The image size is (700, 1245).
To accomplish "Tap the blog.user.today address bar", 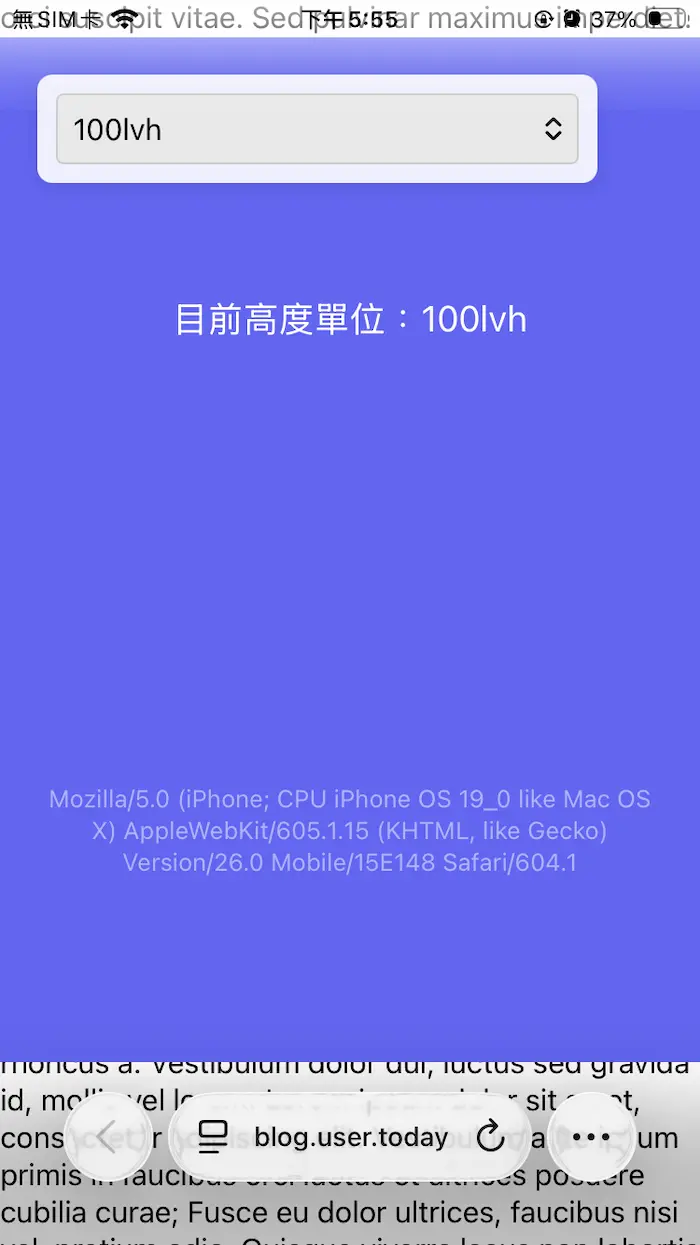I will coord(350,1137).
